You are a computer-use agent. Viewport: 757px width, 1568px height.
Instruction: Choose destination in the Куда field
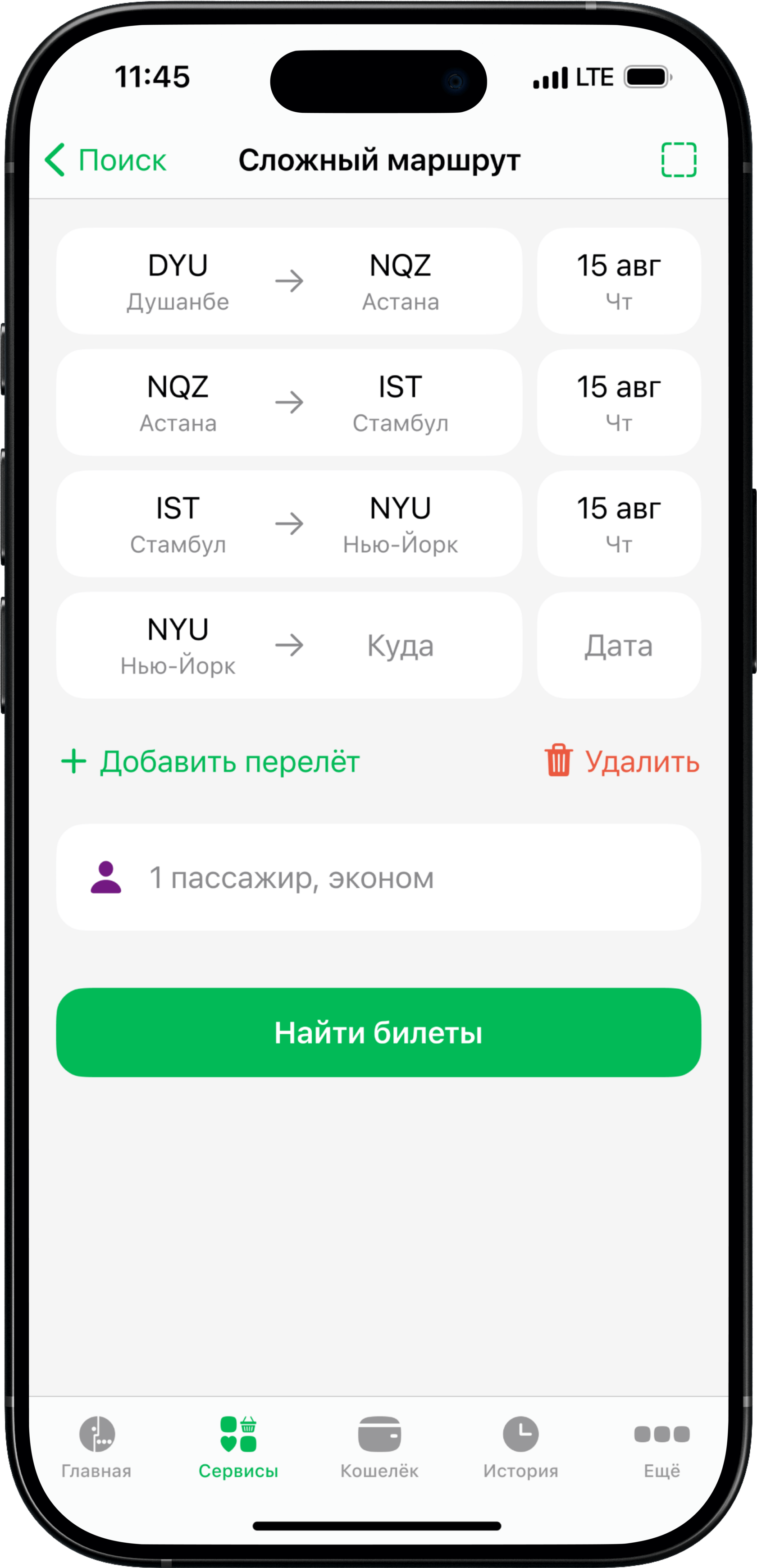400,645
